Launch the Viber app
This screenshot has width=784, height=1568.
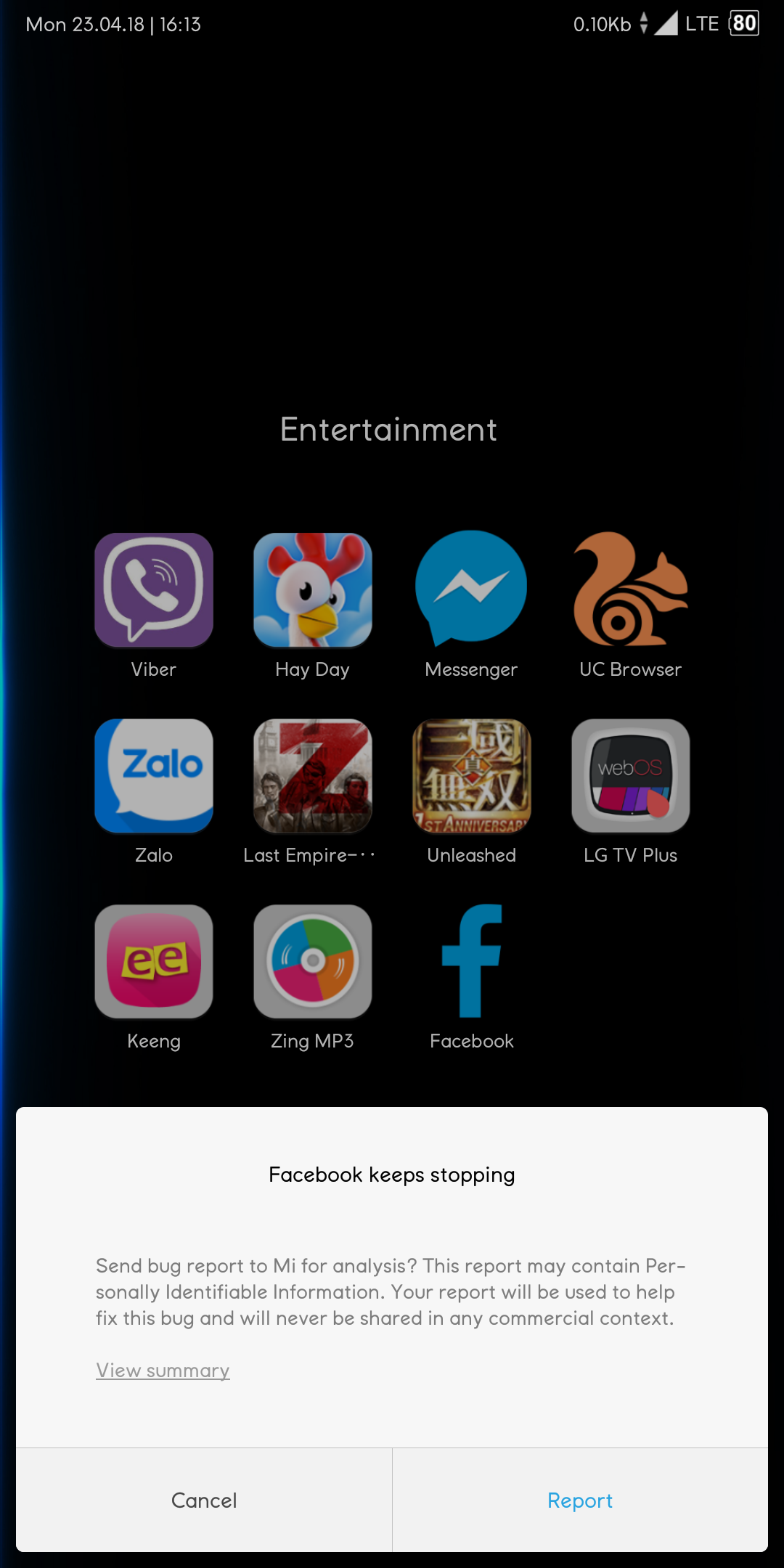click(x=154, y=589)
